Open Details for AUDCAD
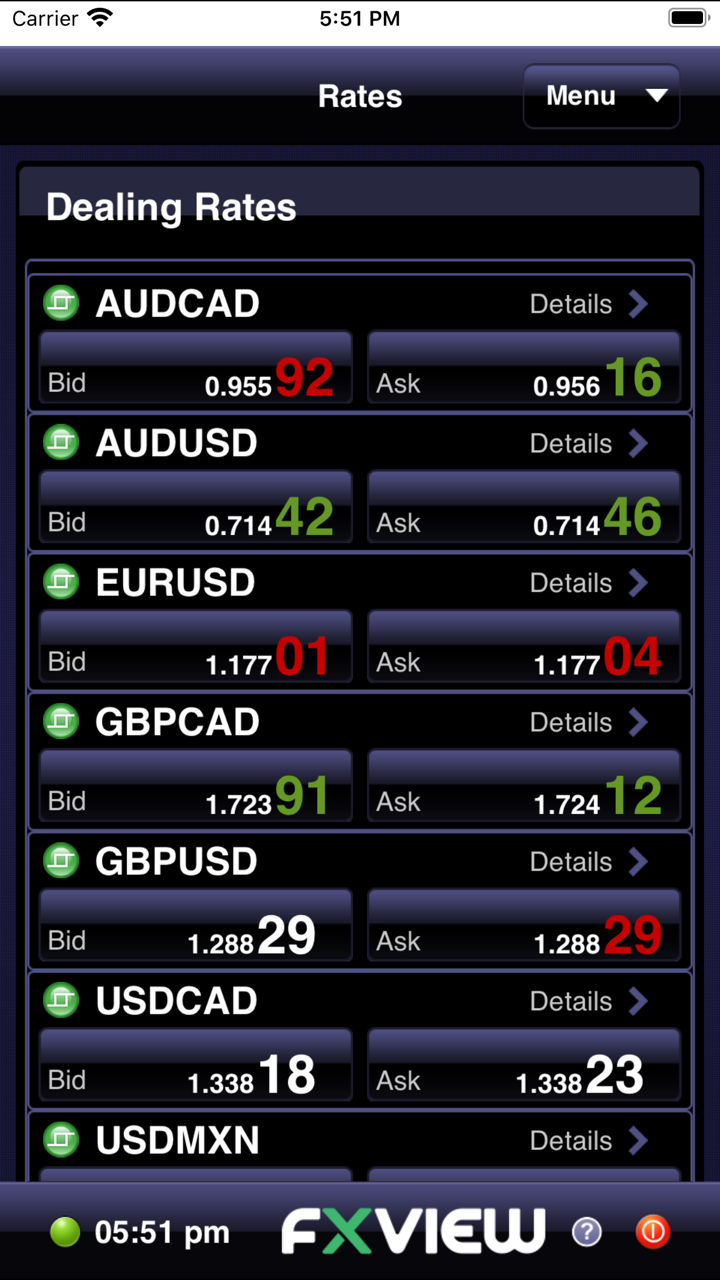This screenshot has width=720, height=1280. [x=589, y=304]
